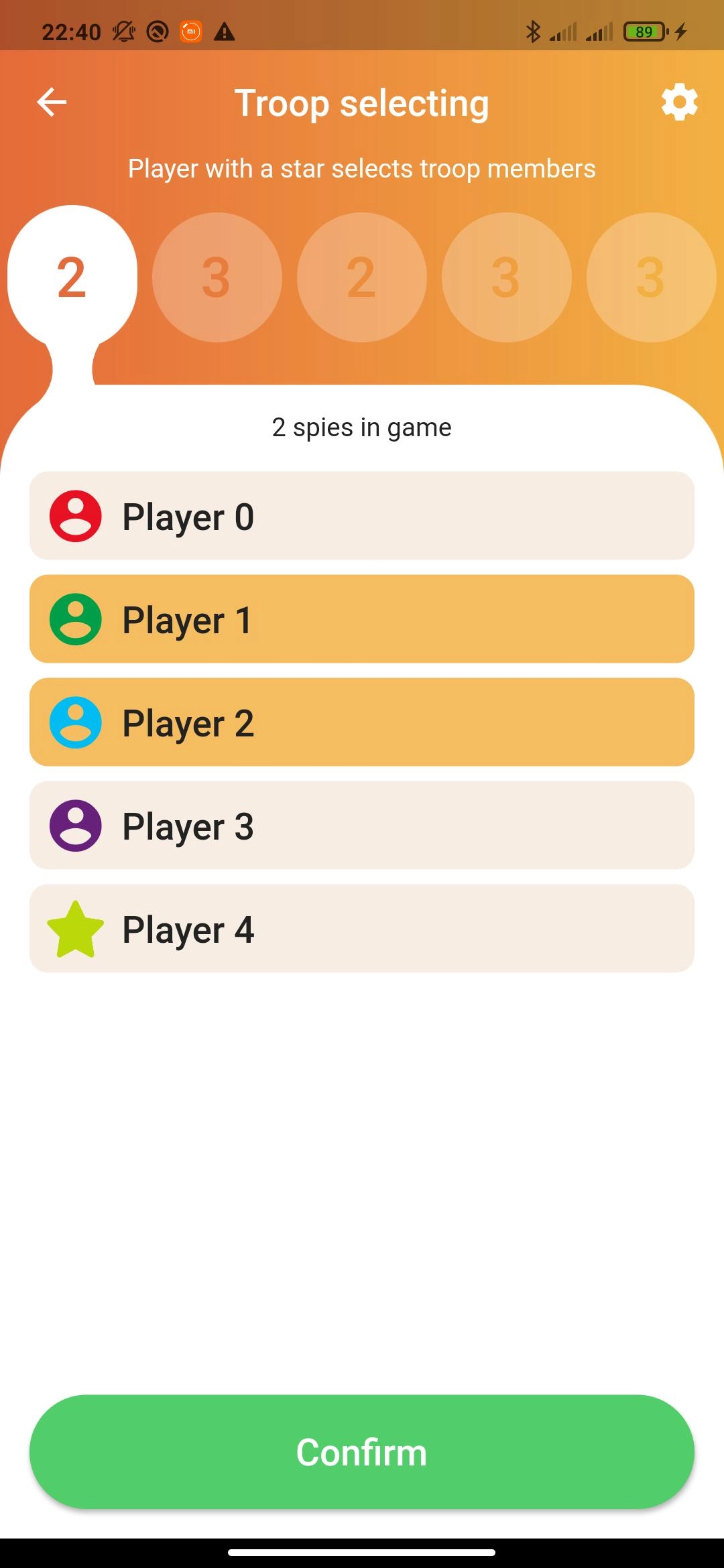Go back using the arrow icon

click(x=52, y=103)
